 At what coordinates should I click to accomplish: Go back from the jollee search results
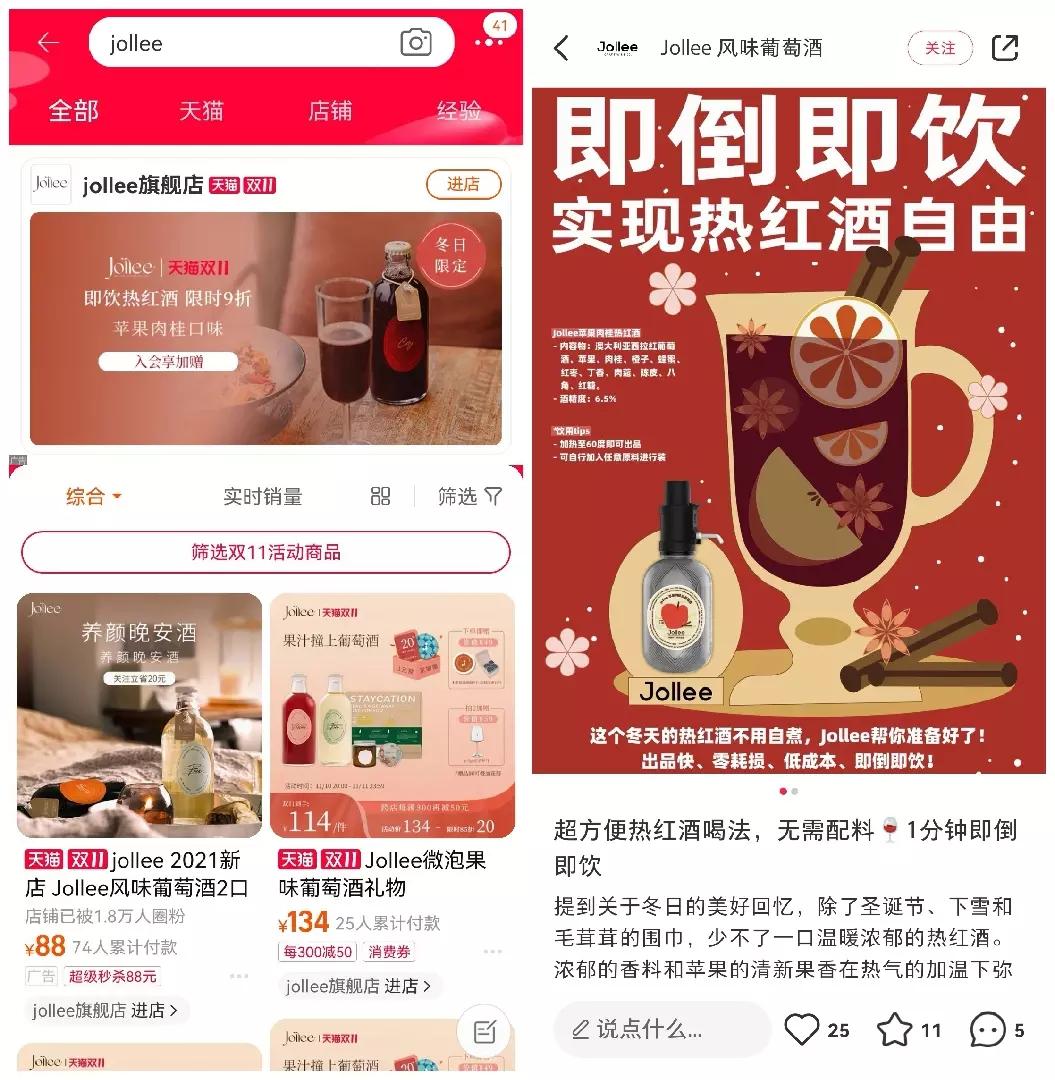tap(48, 43)
